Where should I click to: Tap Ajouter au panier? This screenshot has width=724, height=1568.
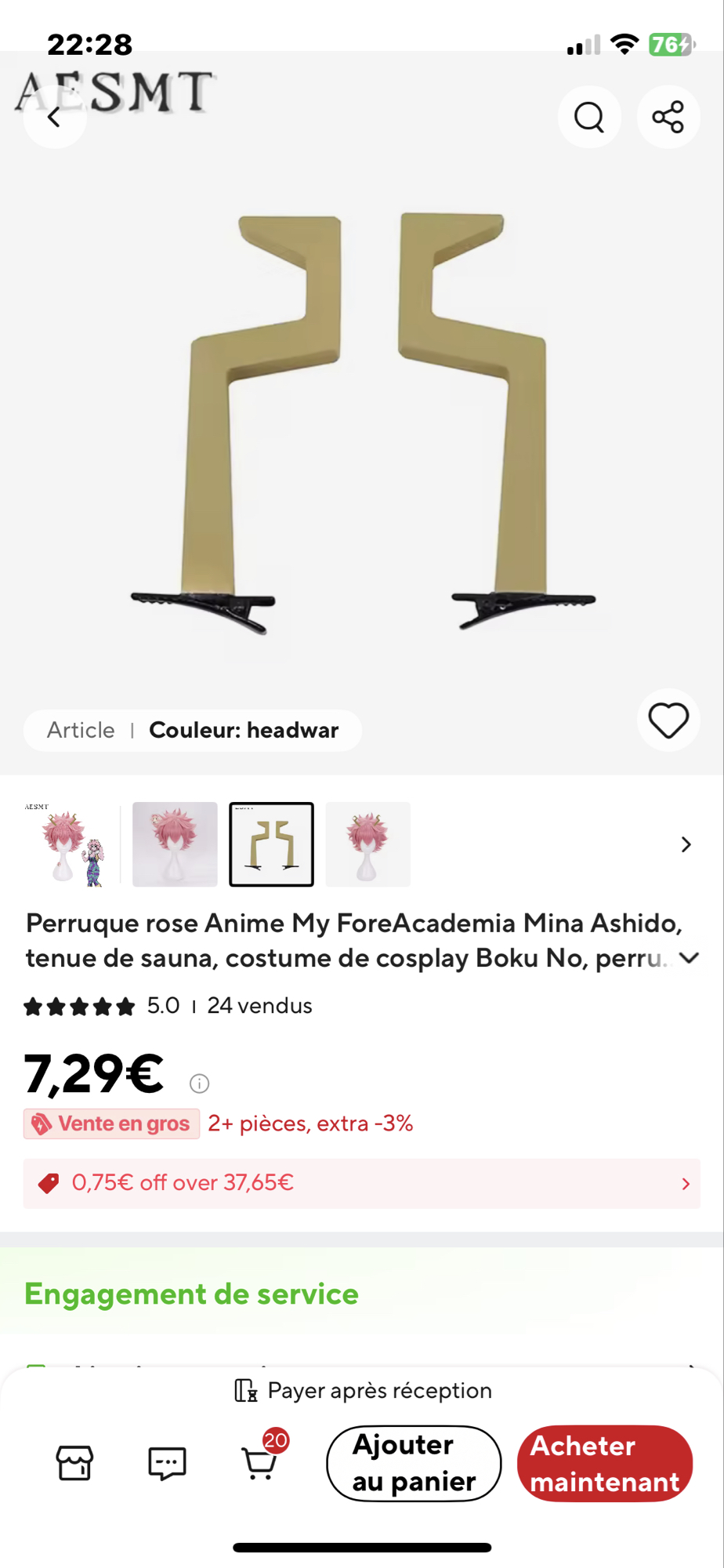(414, 1463)
